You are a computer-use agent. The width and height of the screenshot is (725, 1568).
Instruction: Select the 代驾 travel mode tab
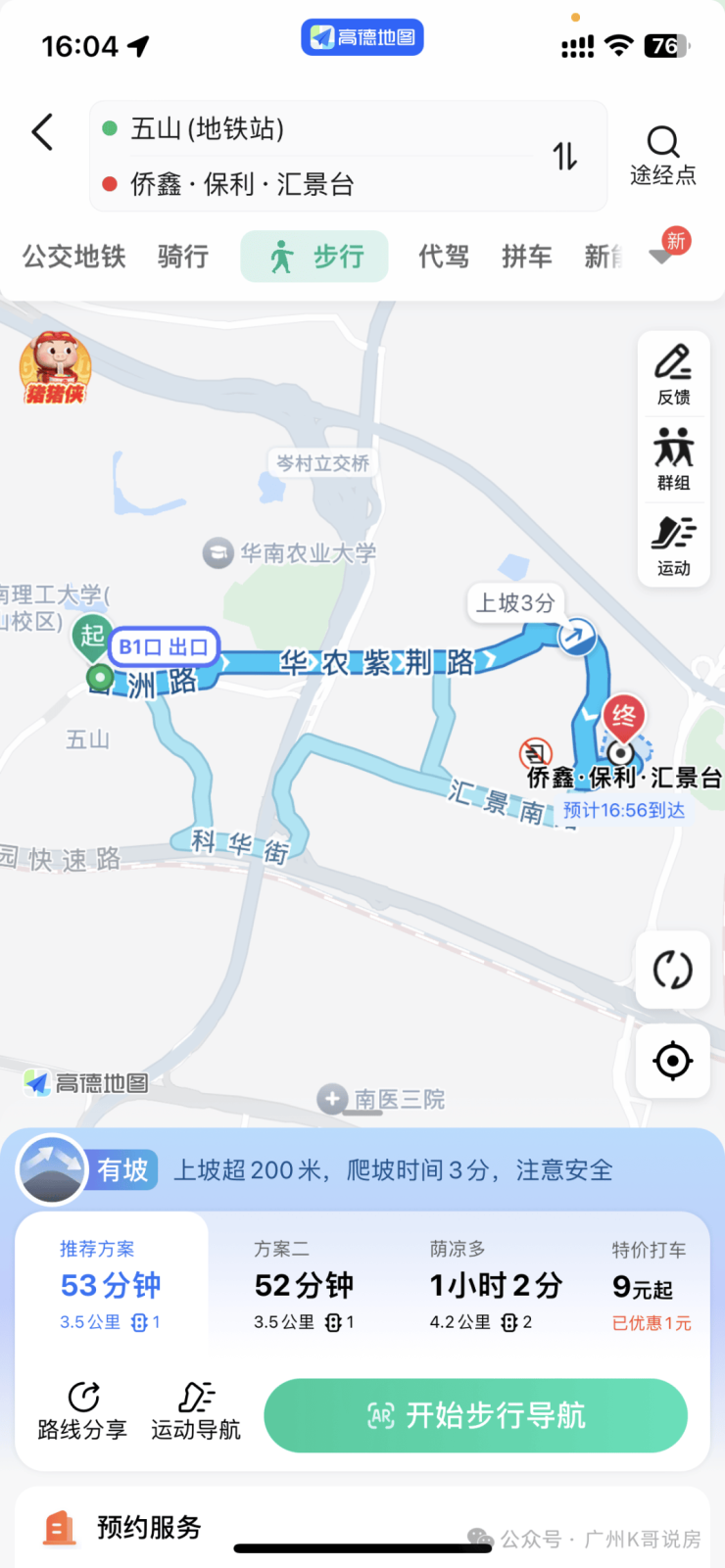pyautogui.click(x=444, y=257)
